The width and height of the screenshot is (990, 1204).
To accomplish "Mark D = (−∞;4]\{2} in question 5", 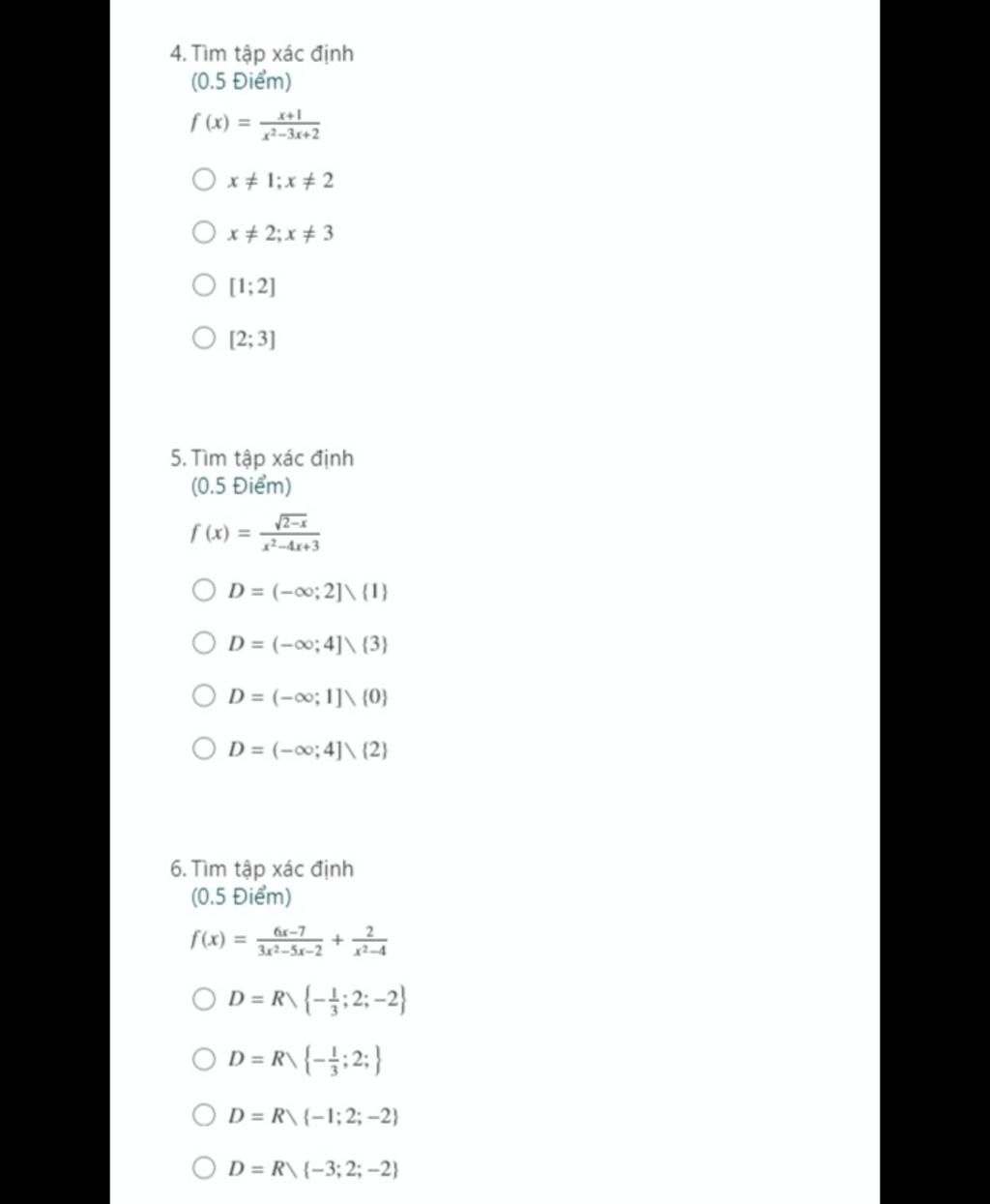I will (x=203, y=749).
